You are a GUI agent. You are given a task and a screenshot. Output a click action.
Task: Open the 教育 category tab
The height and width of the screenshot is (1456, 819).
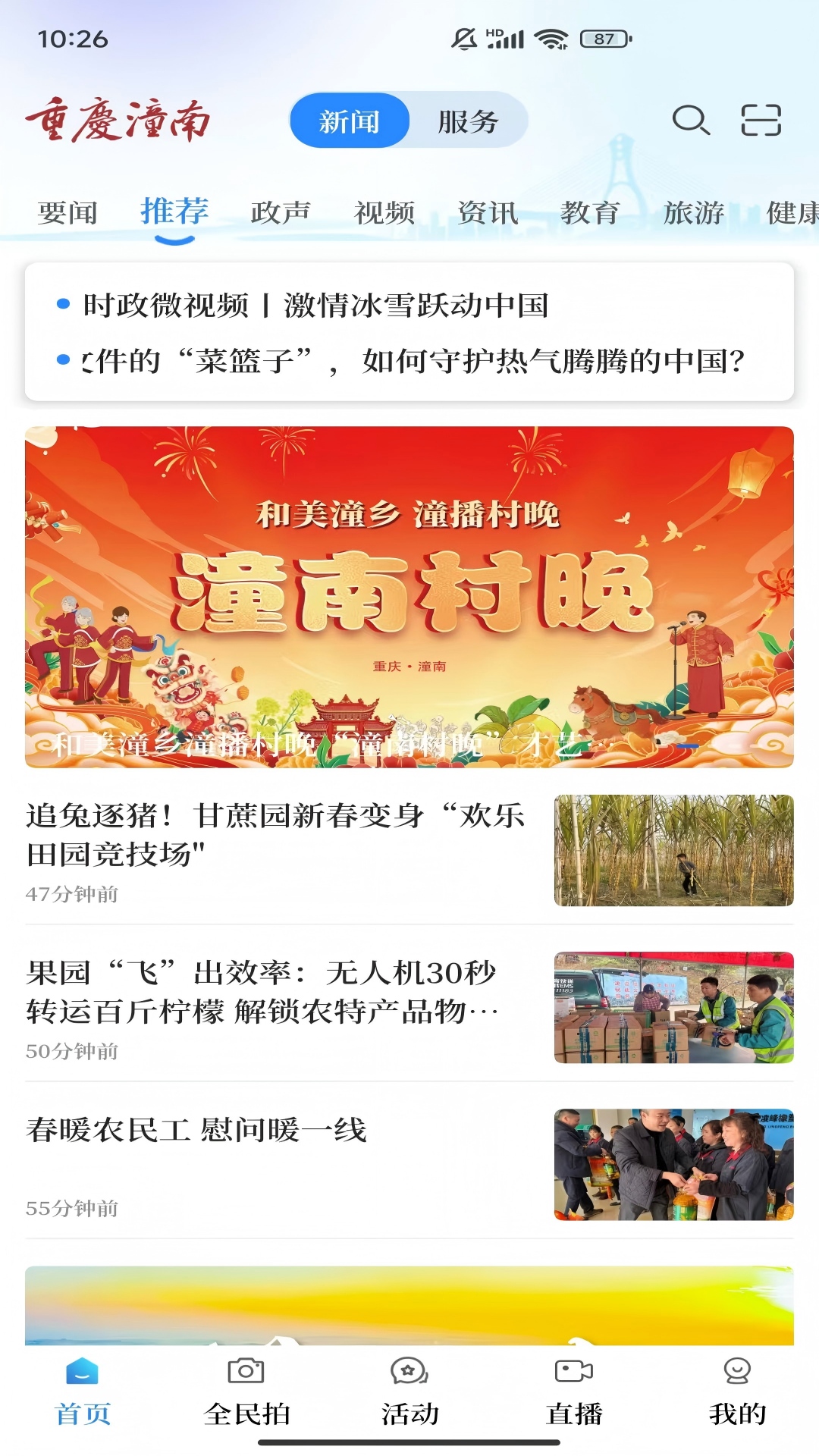[590, 212]
